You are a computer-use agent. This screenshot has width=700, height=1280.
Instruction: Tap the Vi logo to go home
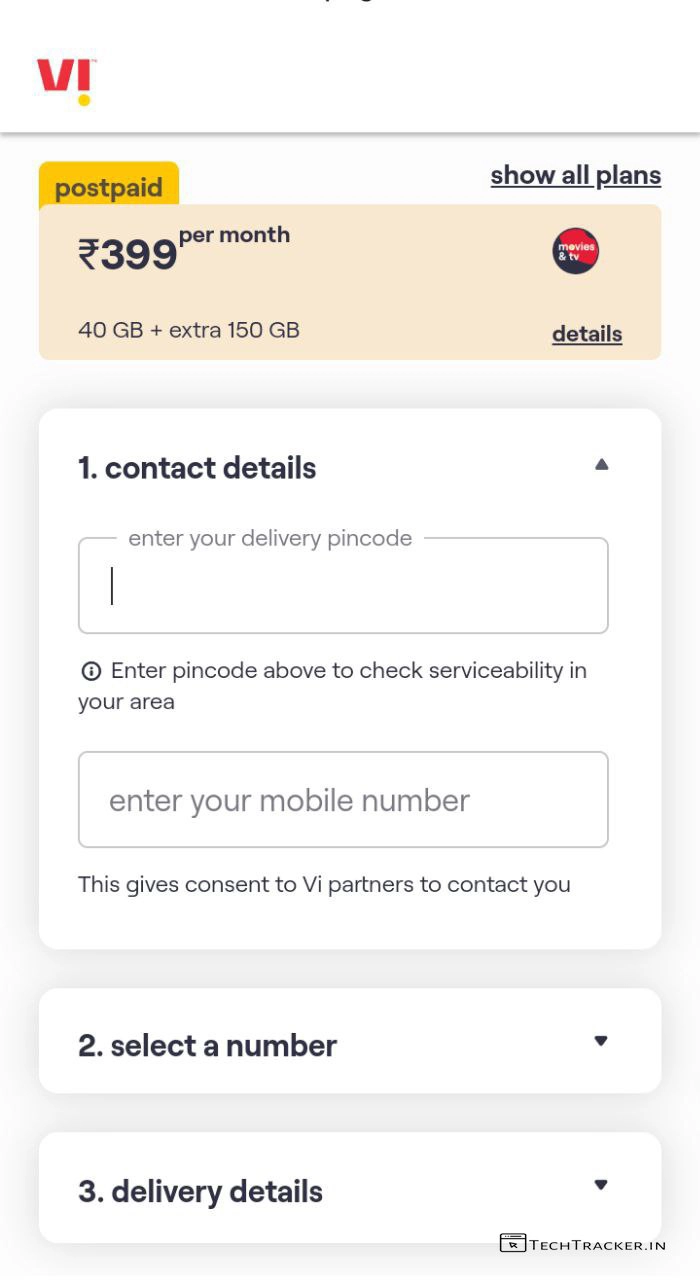(x=66, y=82)
